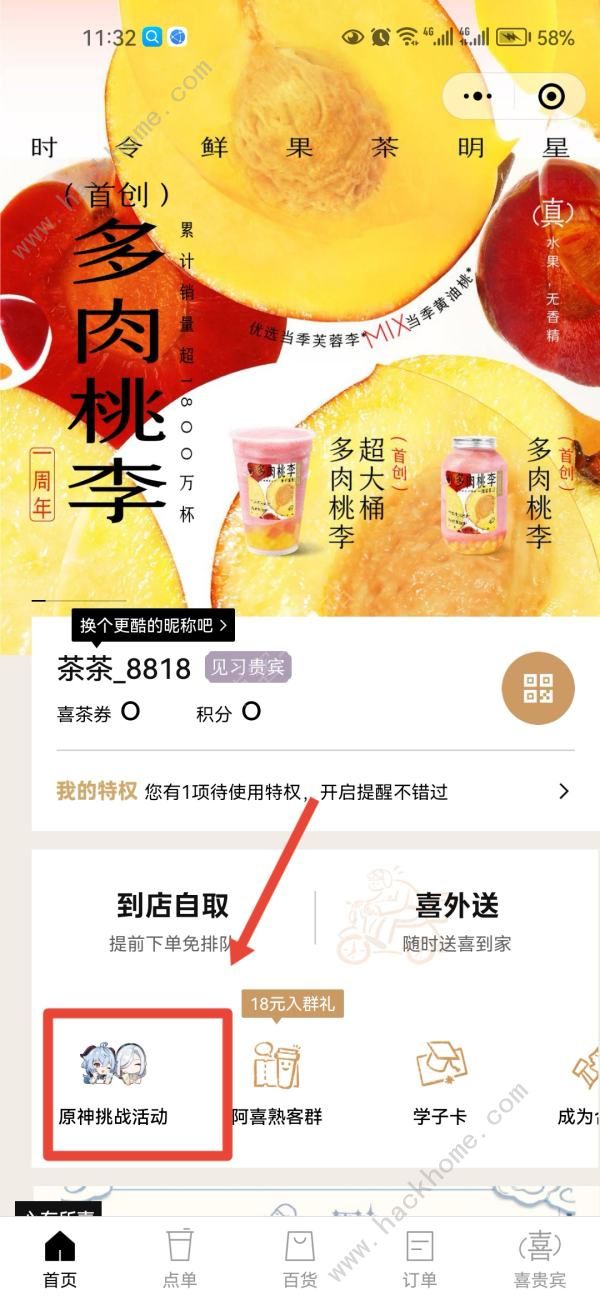Select 到店自取 store pickup
Image resolution: width=600 pixels, height=1300 pixels.
tap(172, 918)
